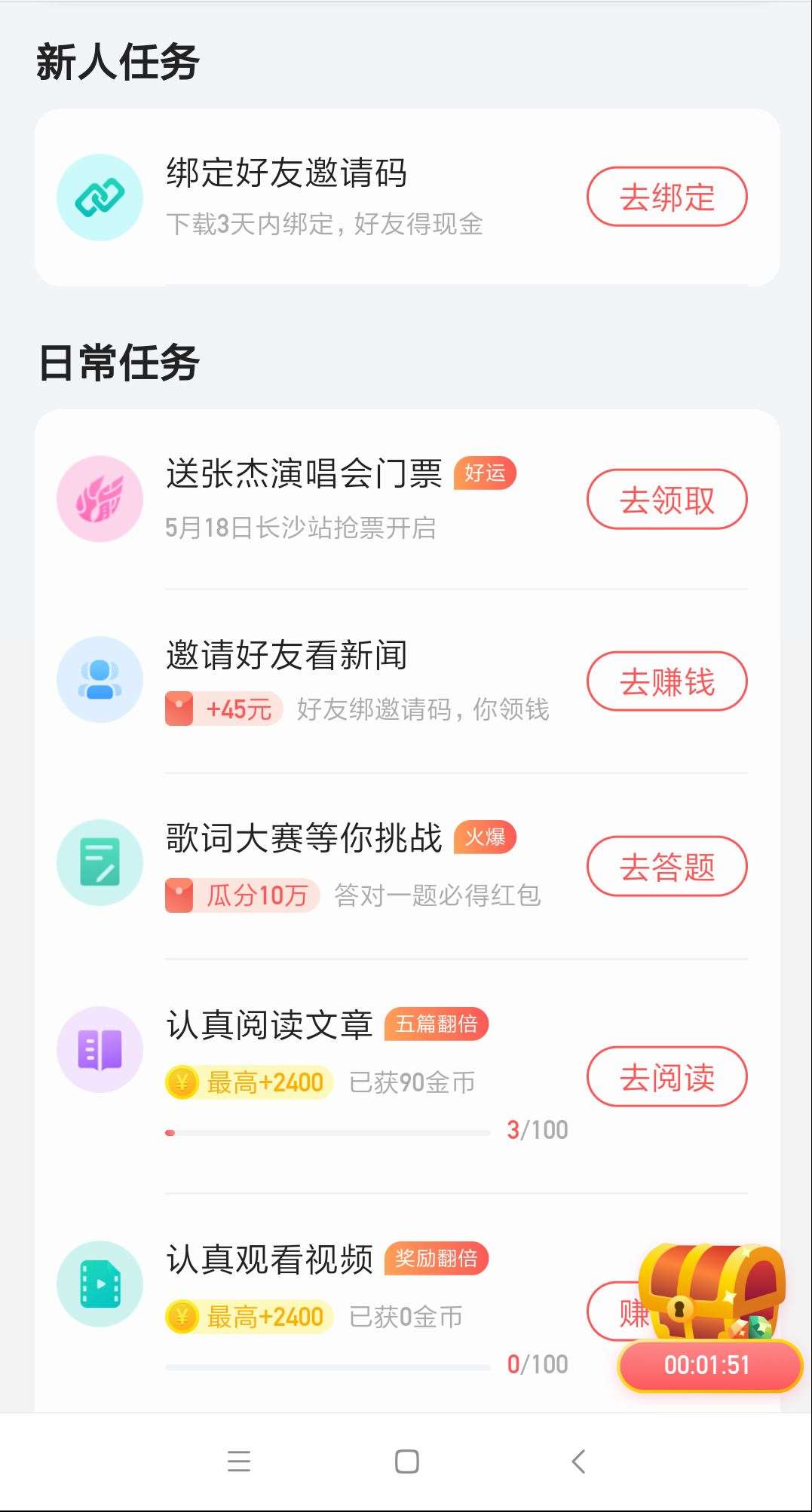Start the lyrics quiz with 去答题

[666, 867]
